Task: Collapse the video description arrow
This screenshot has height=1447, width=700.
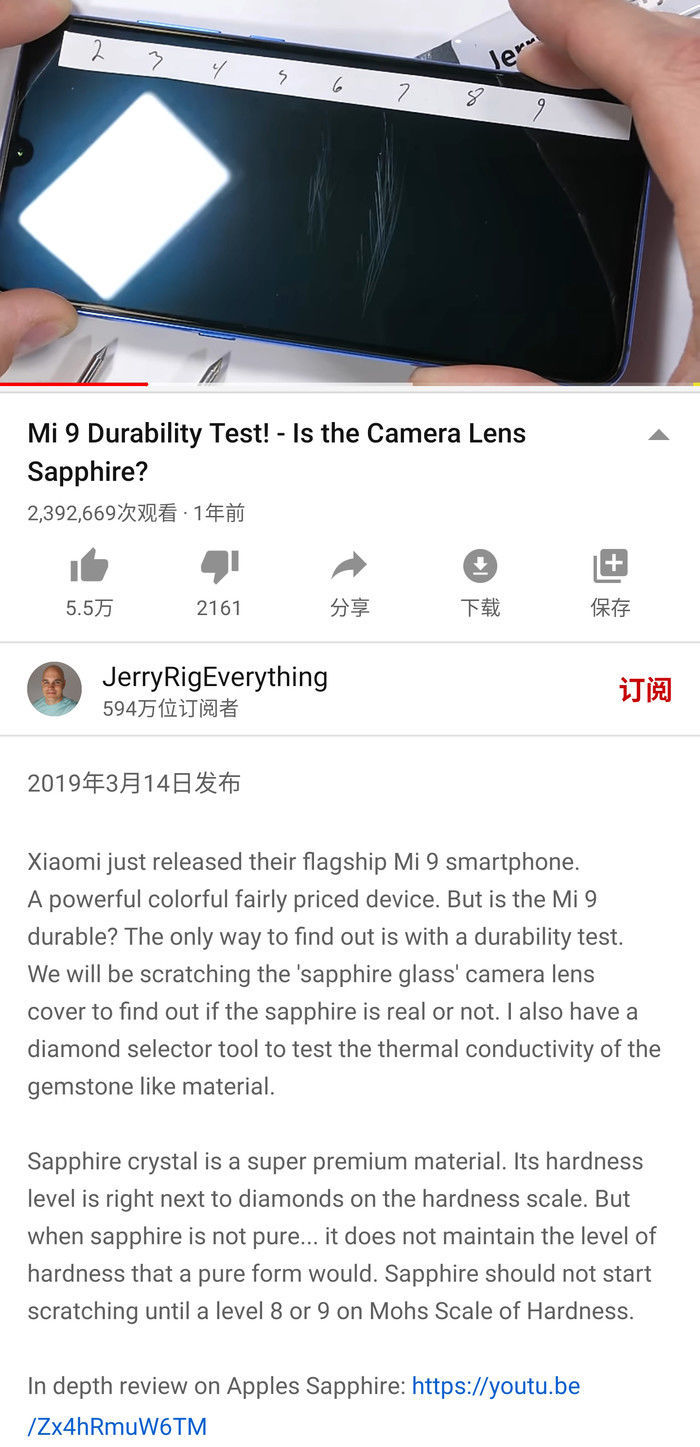Action: coord(658,435)
